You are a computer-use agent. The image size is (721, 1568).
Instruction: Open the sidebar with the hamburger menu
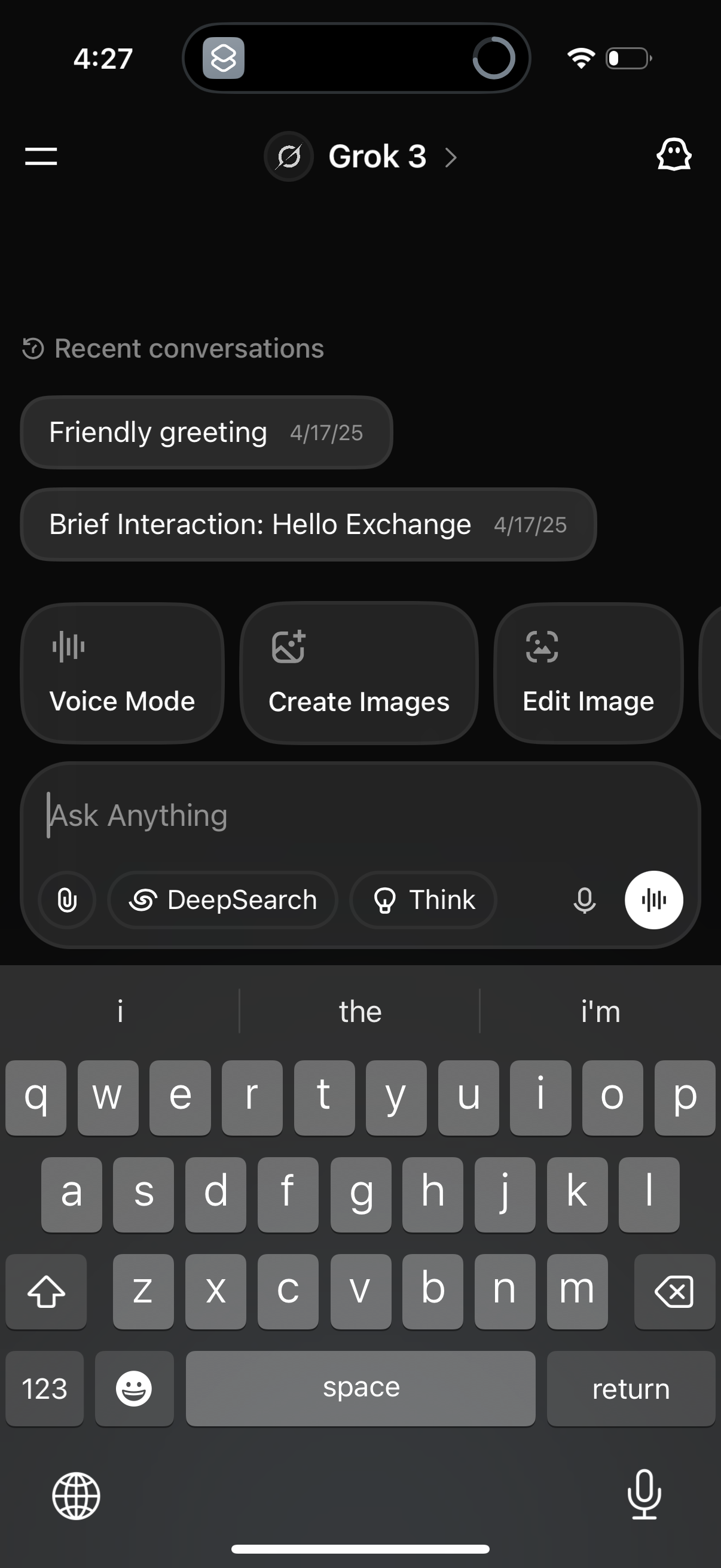(x=41, y=157)
